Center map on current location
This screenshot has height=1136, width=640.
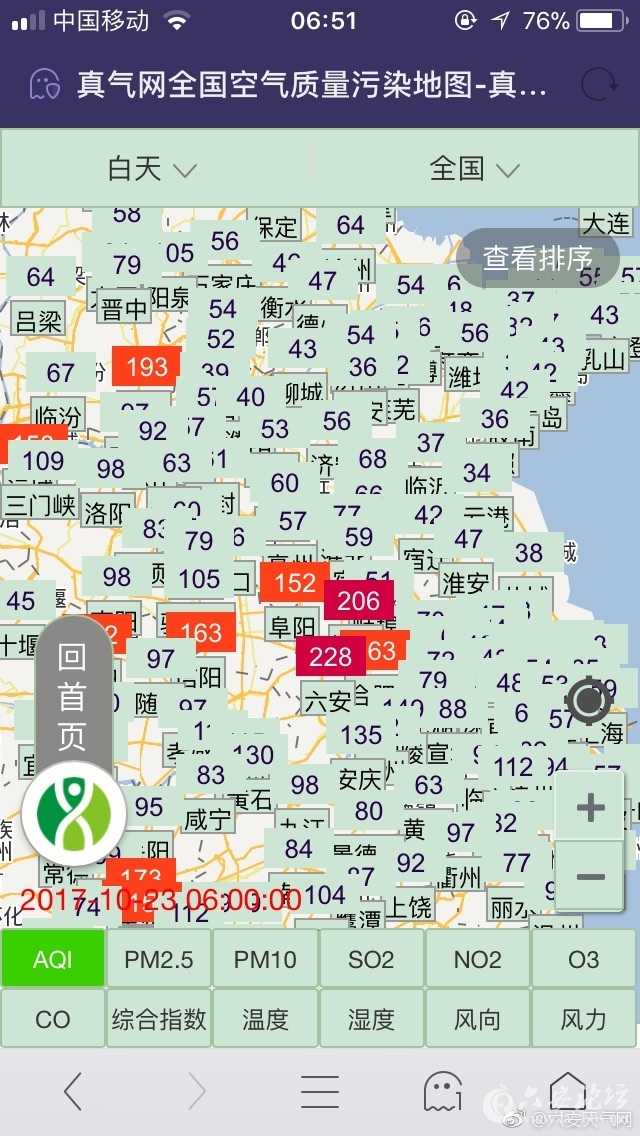pos(588,701)
